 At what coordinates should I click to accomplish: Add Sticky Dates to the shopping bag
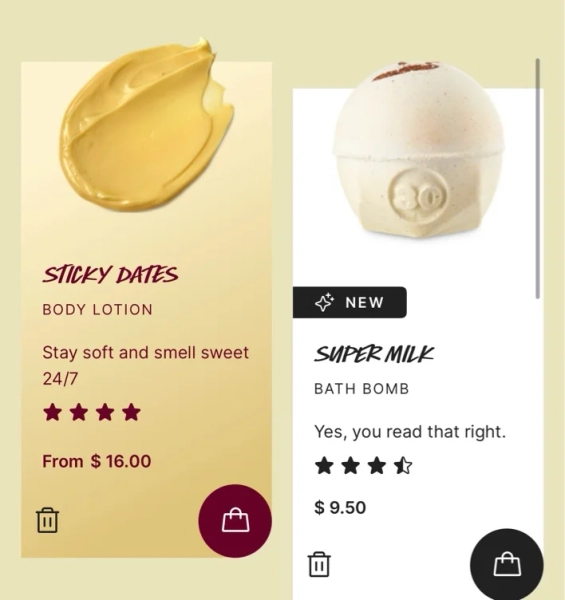coord(235,520)
